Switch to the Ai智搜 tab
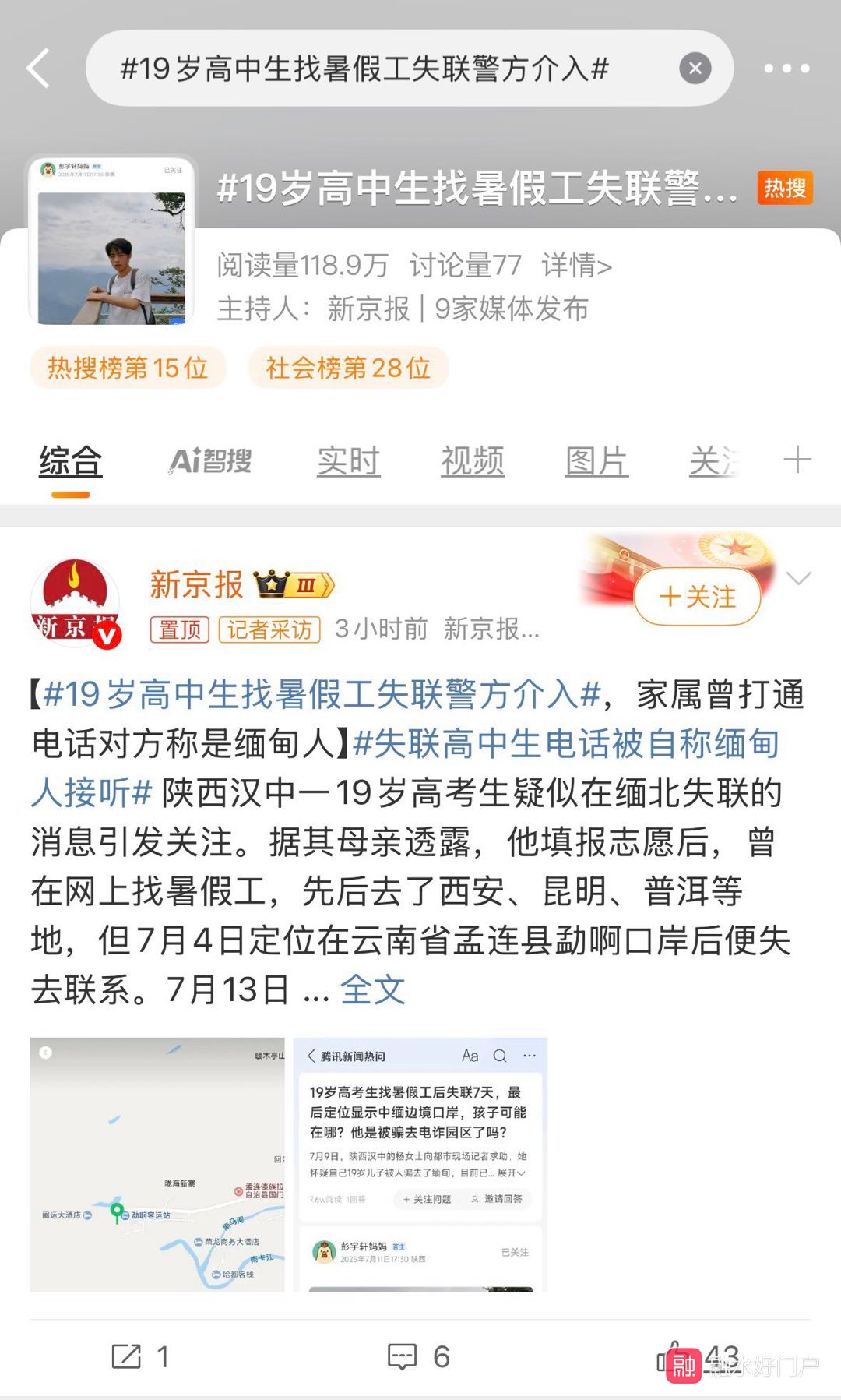 210,461
